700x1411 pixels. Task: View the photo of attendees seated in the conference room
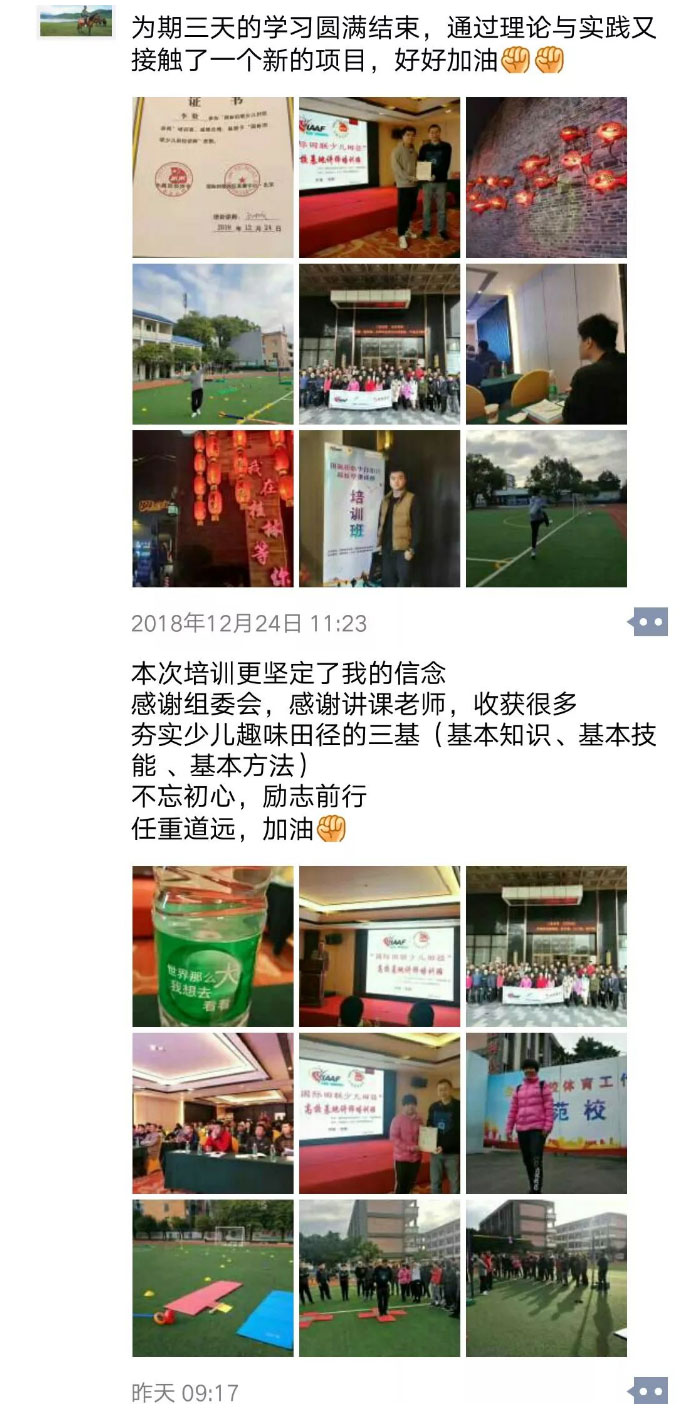tap(213, 1113)
